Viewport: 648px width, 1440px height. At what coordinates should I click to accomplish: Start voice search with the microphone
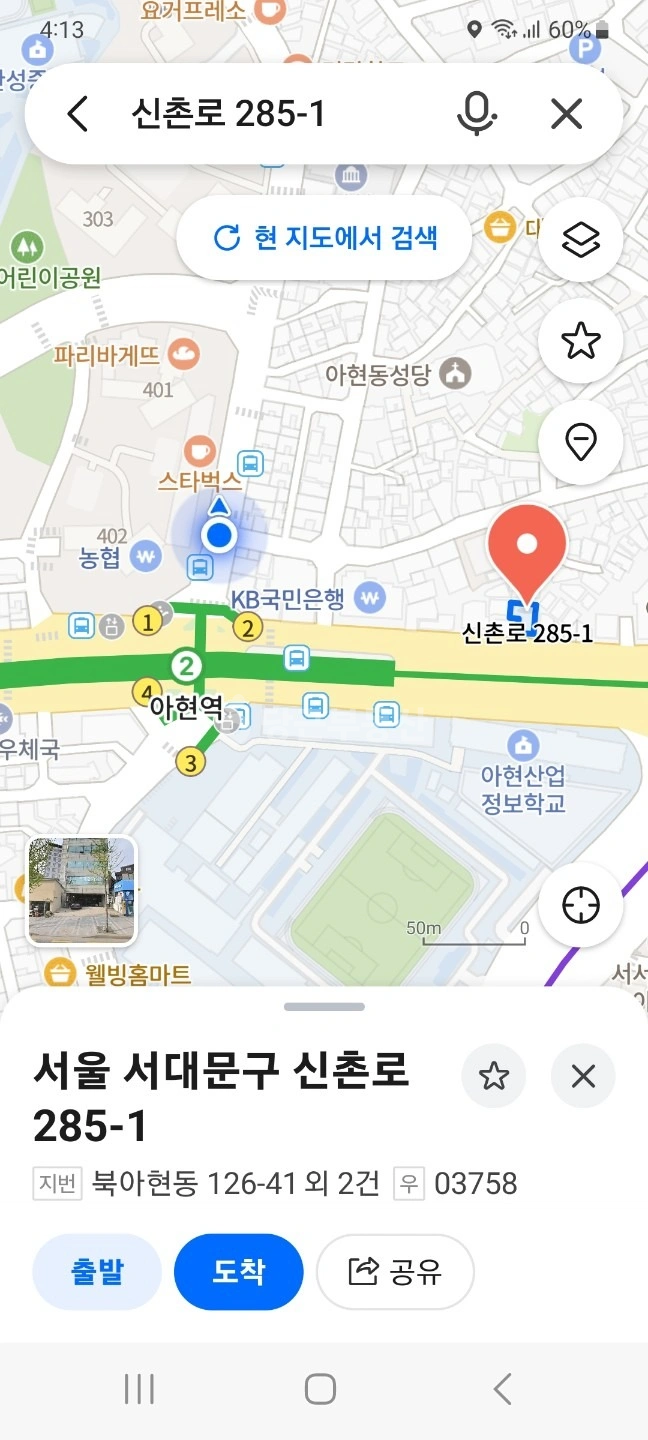click(x=477, y=114)
